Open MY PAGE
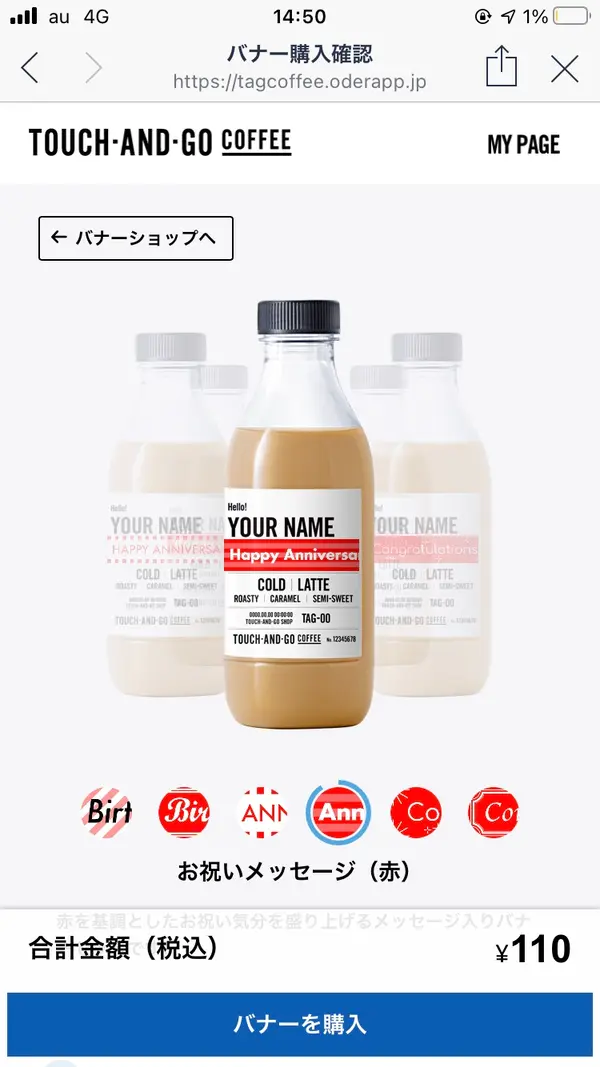The width and height of the screenshot is (600, 1067). click(x=523, y=145)
